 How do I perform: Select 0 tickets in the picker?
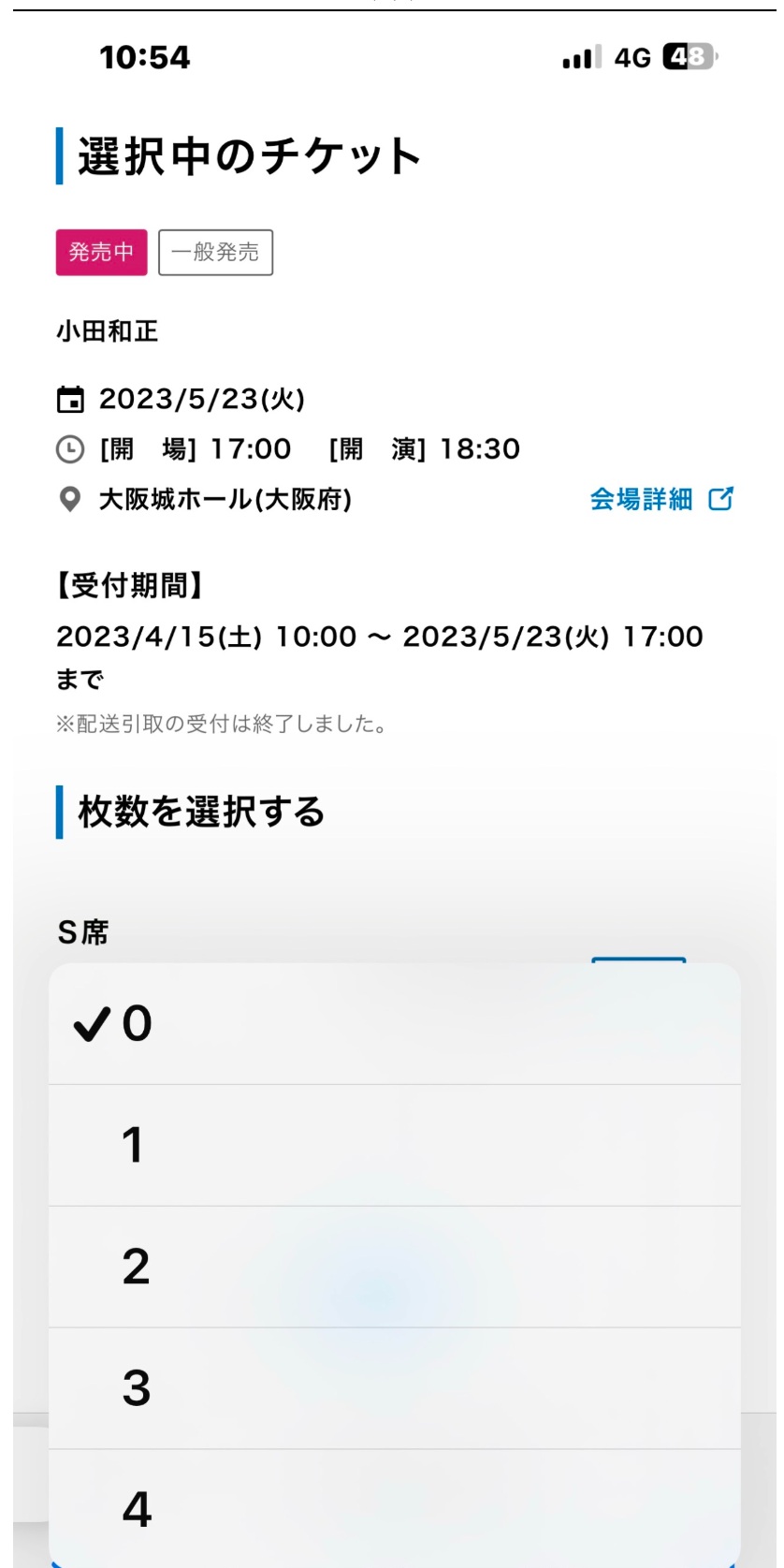click(x=394, y=1023)
